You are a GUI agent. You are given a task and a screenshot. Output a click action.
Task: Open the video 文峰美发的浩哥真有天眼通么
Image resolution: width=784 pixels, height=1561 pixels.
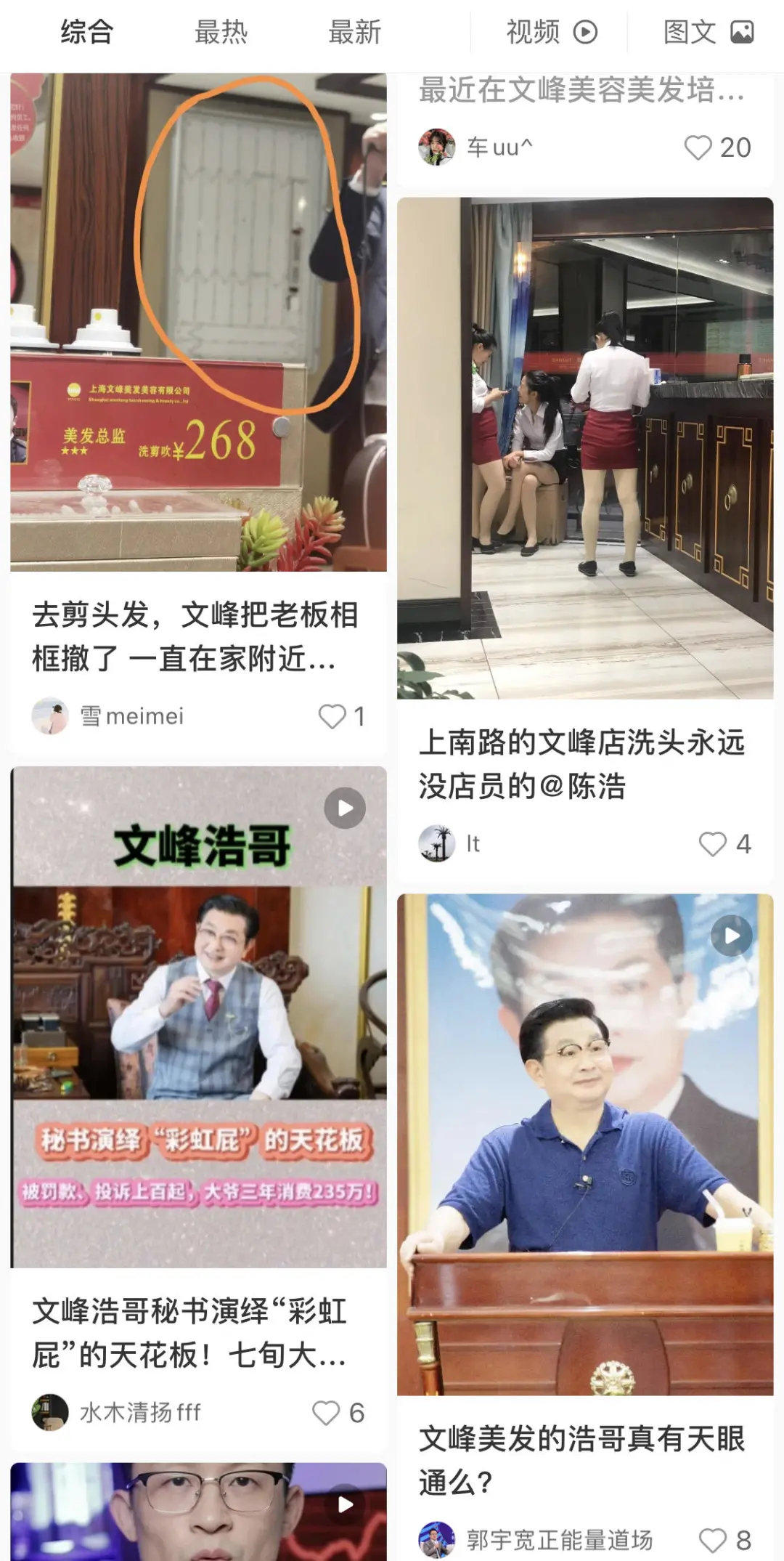tap(584, 1144)
